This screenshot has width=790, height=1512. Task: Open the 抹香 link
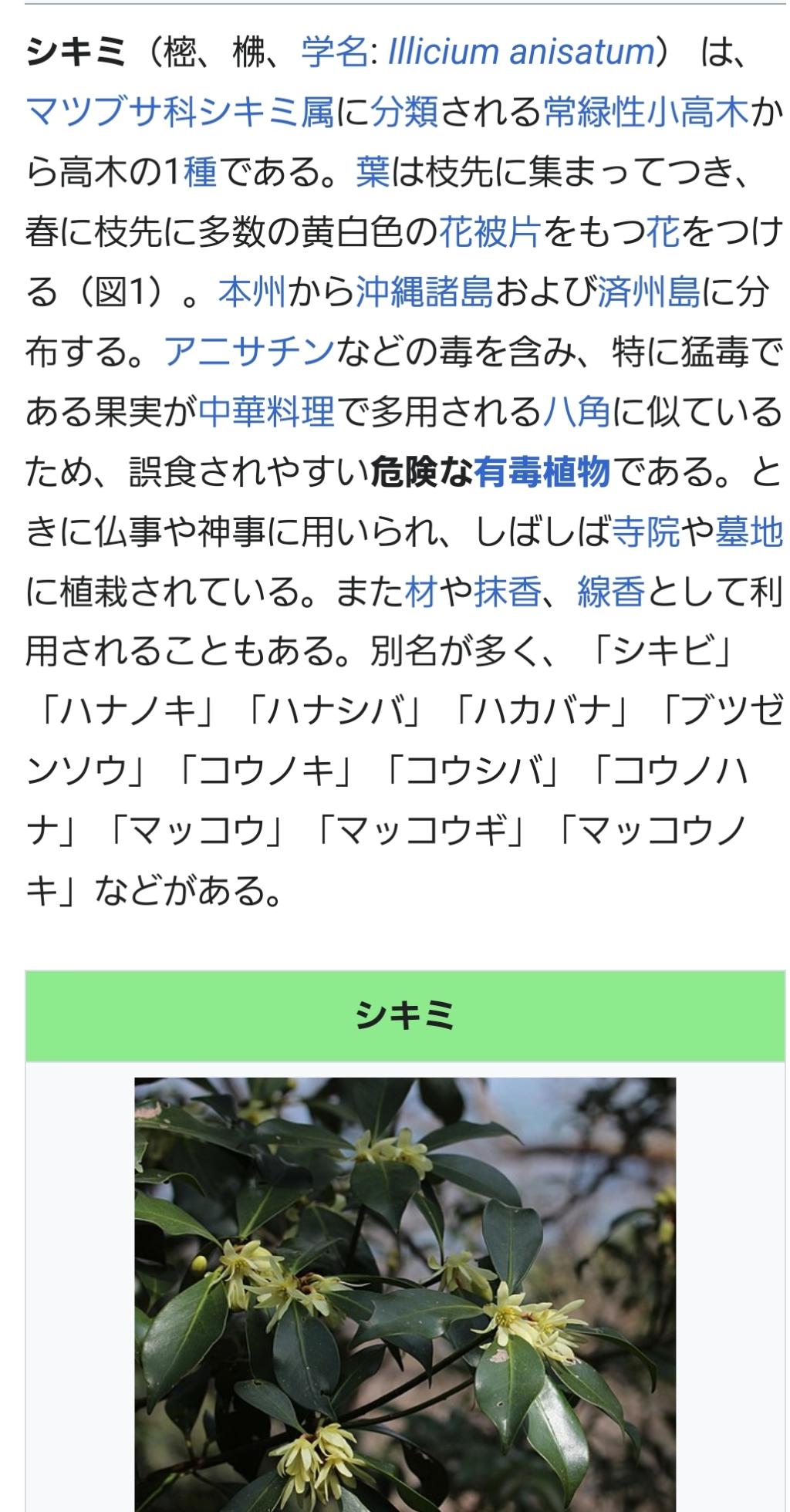(x=507, y=592)
